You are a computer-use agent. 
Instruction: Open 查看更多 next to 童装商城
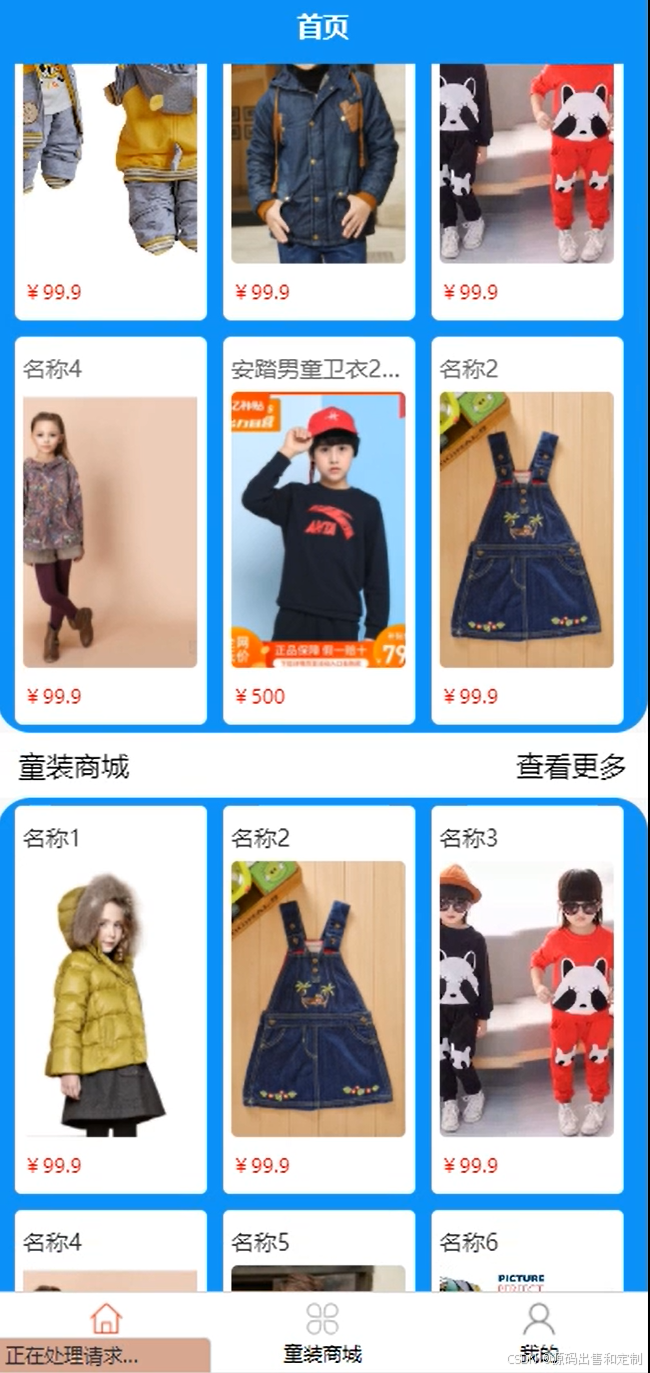click(571, 767)
